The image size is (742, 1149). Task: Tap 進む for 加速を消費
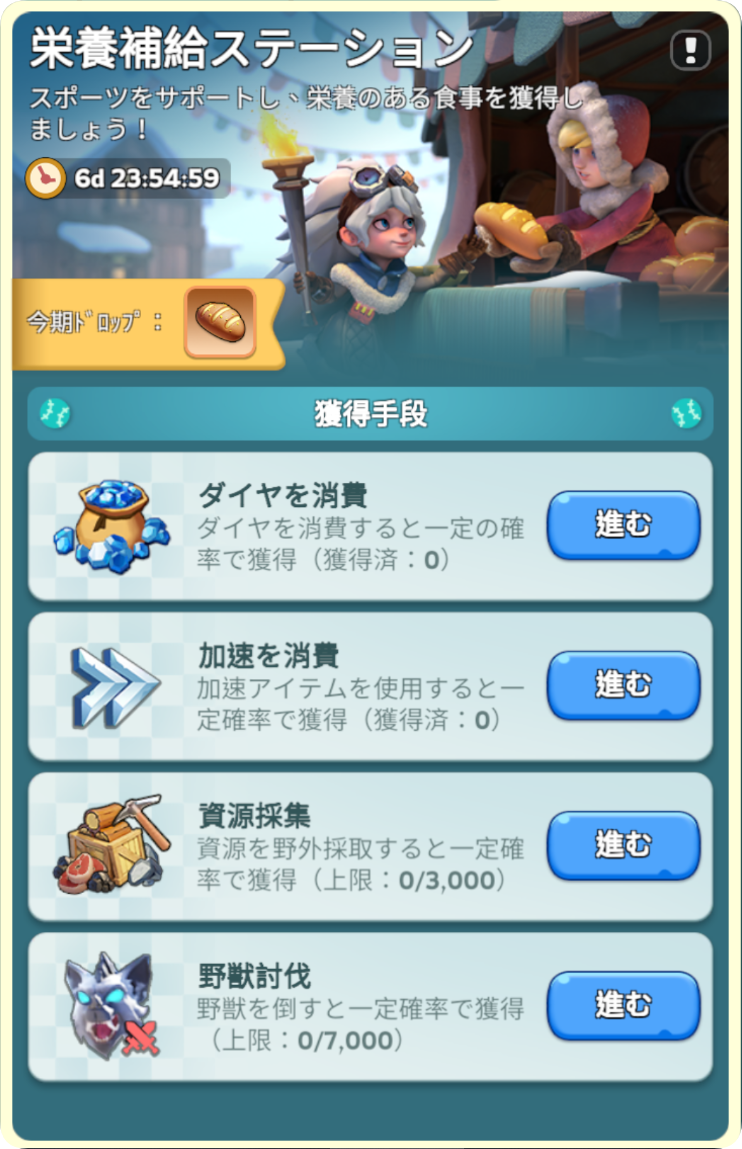coord(623,685)
